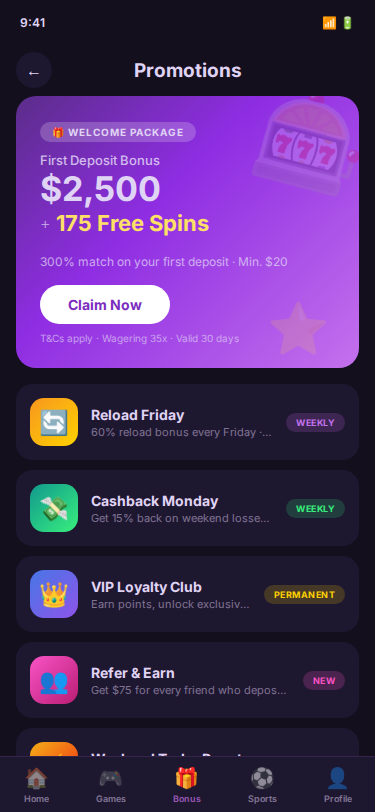Screen dimensions: 375x812
Task: Open the Games tab
Action: (x=111, y=785)
